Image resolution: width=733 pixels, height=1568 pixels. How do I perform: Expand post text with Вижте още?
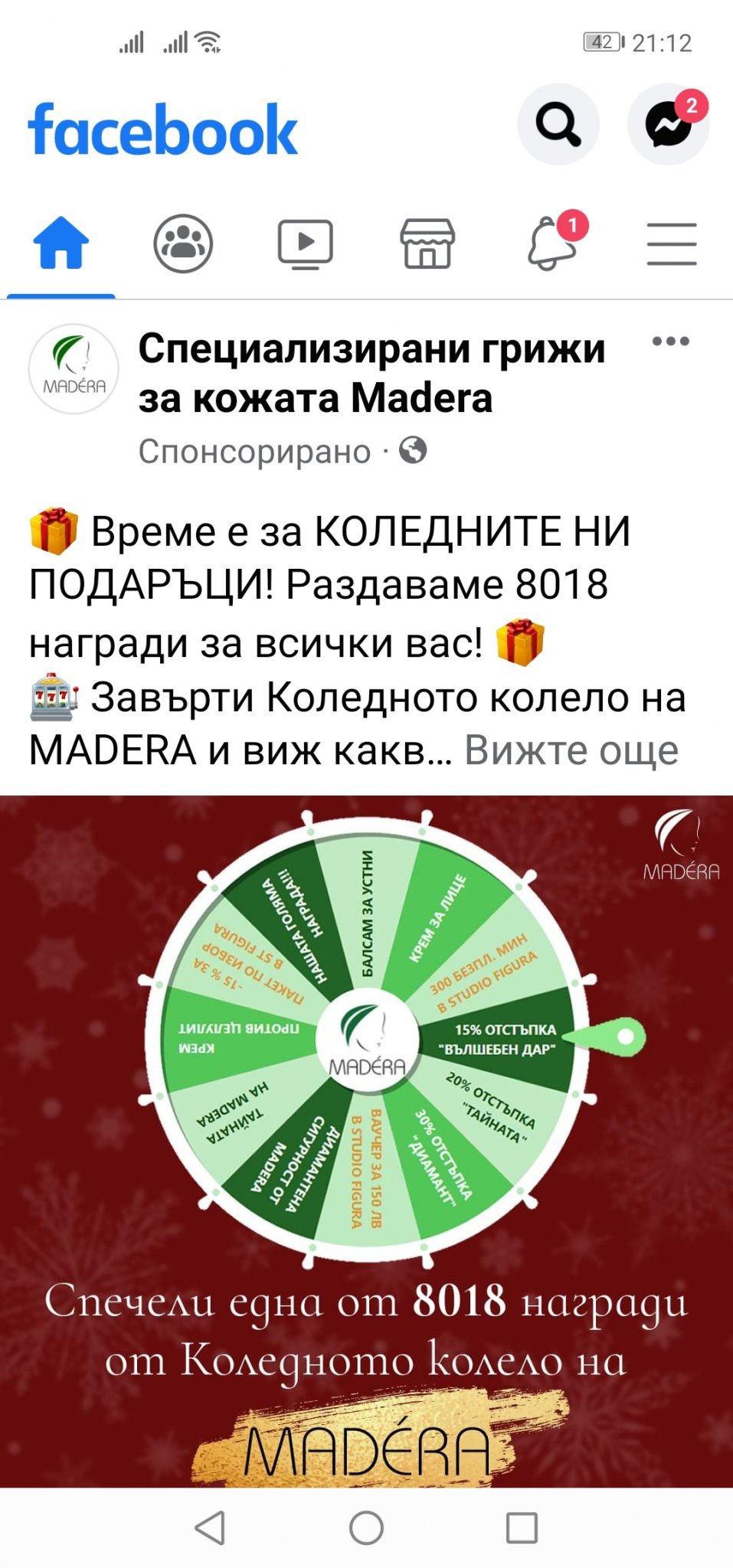[x=571, y=750]
